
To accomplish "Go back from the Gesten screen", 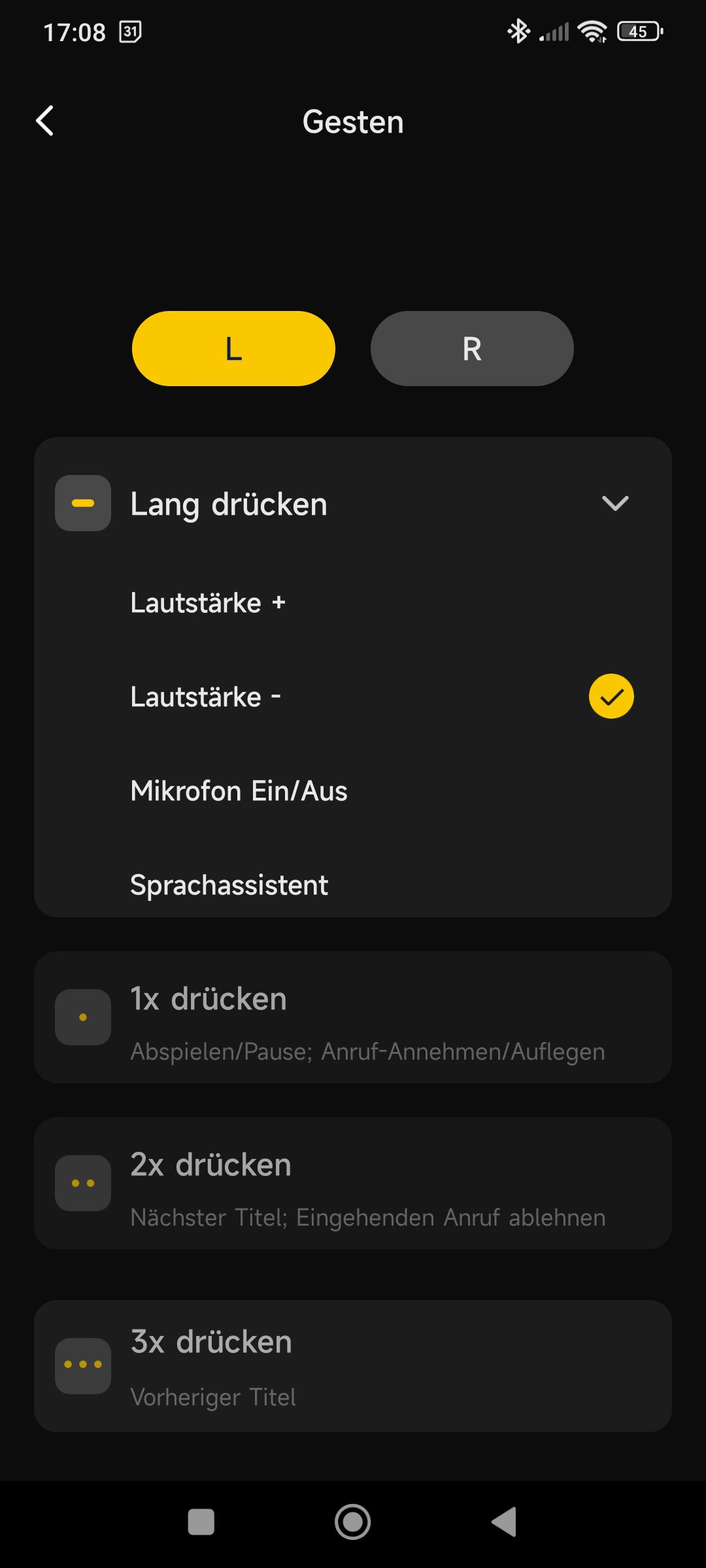I will pos(44,122).
